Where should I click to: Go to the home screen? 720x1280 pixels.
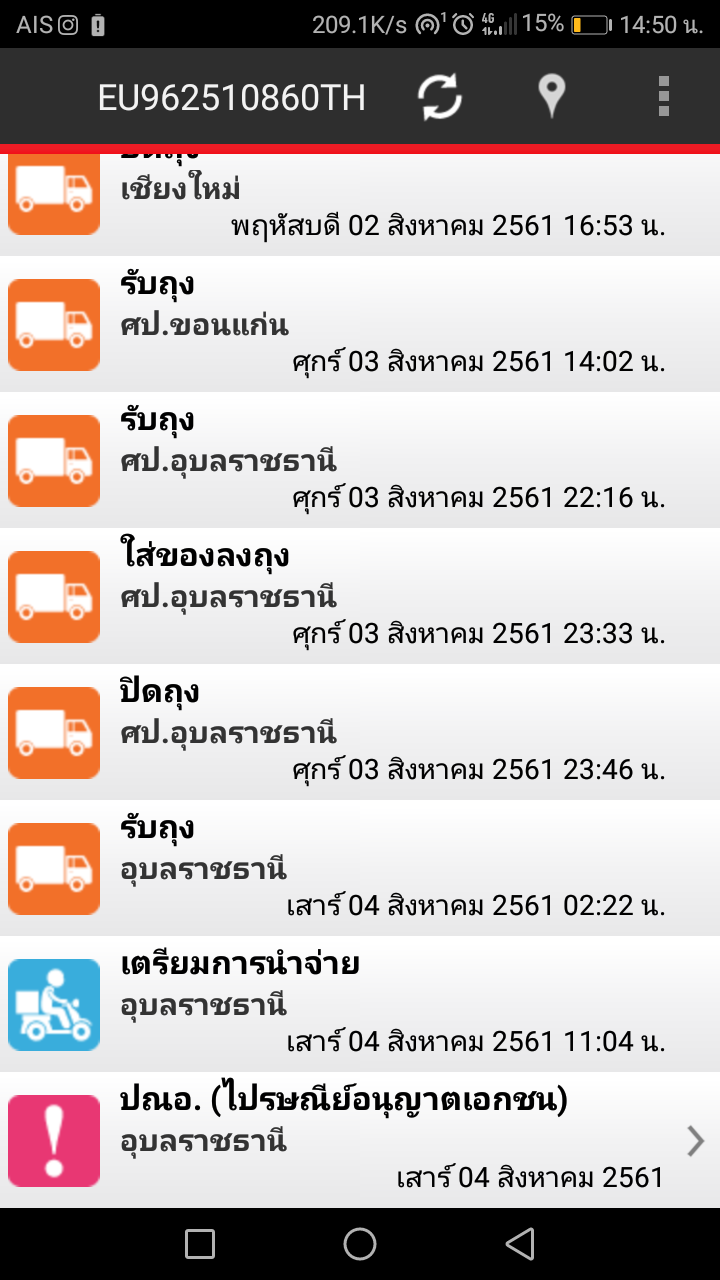pyautogui.click(x=360, y=1244)
